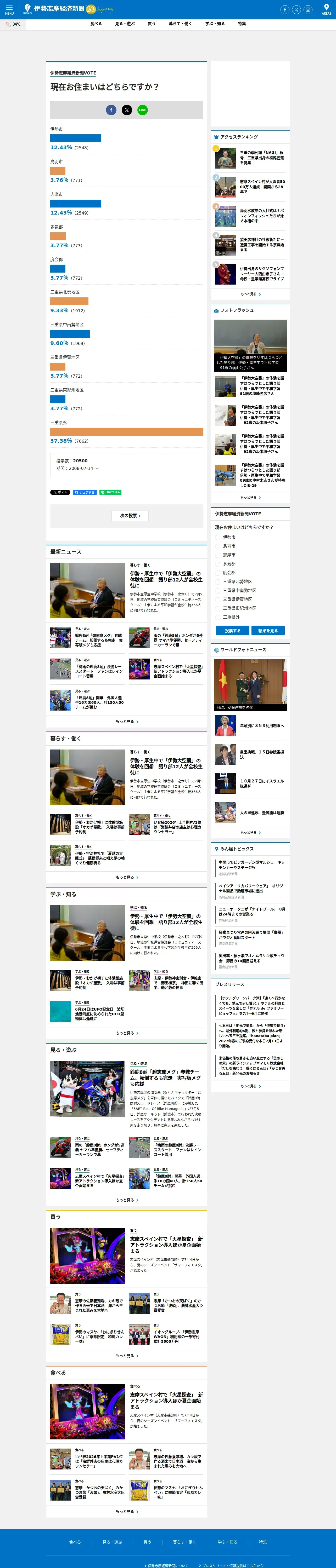Submit vote with 投票する button
The image size is (336, 1568).
click(x=233, y=631)
